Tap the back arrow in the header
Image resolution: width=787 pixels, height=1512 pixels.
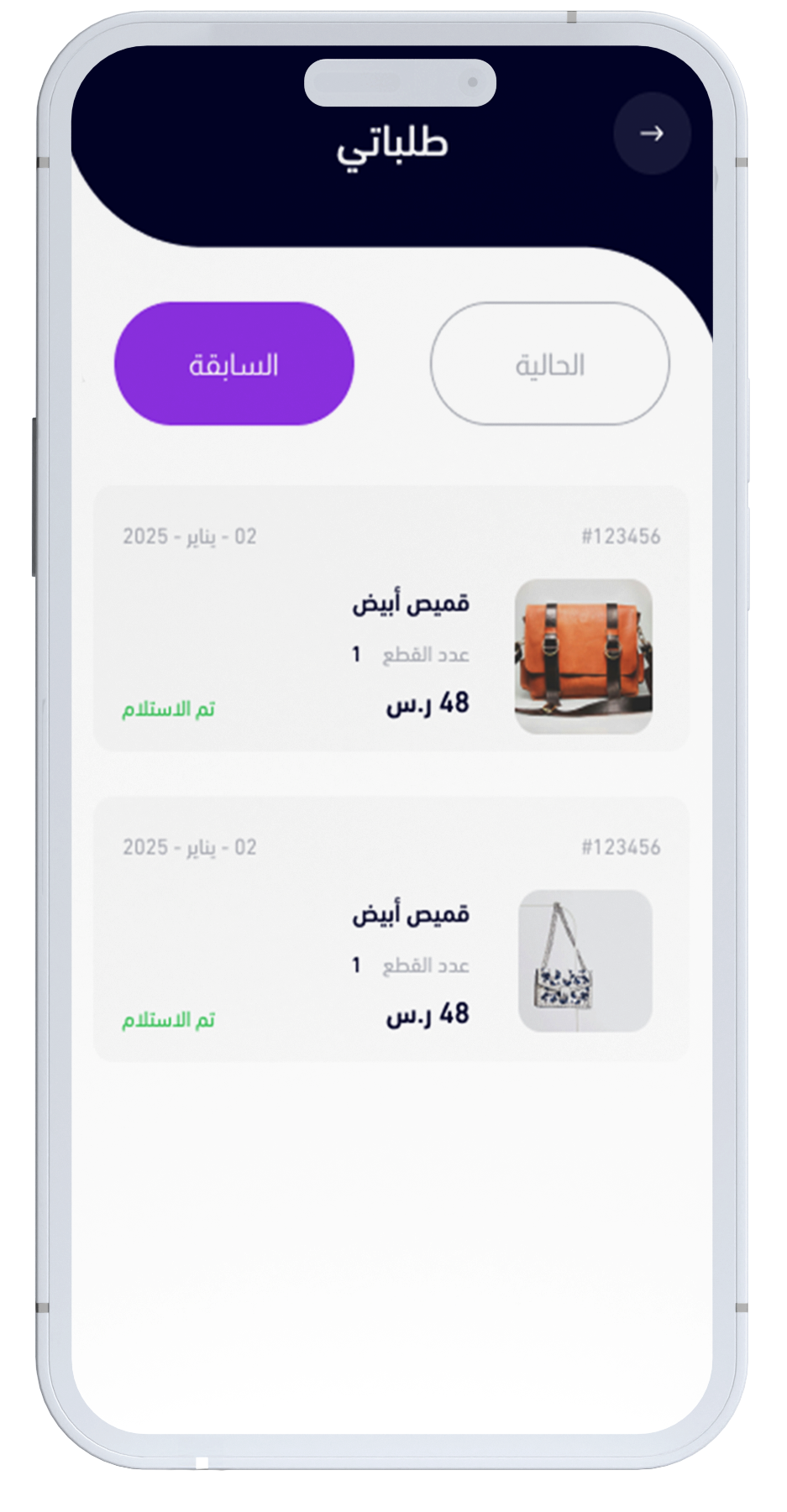652,133
